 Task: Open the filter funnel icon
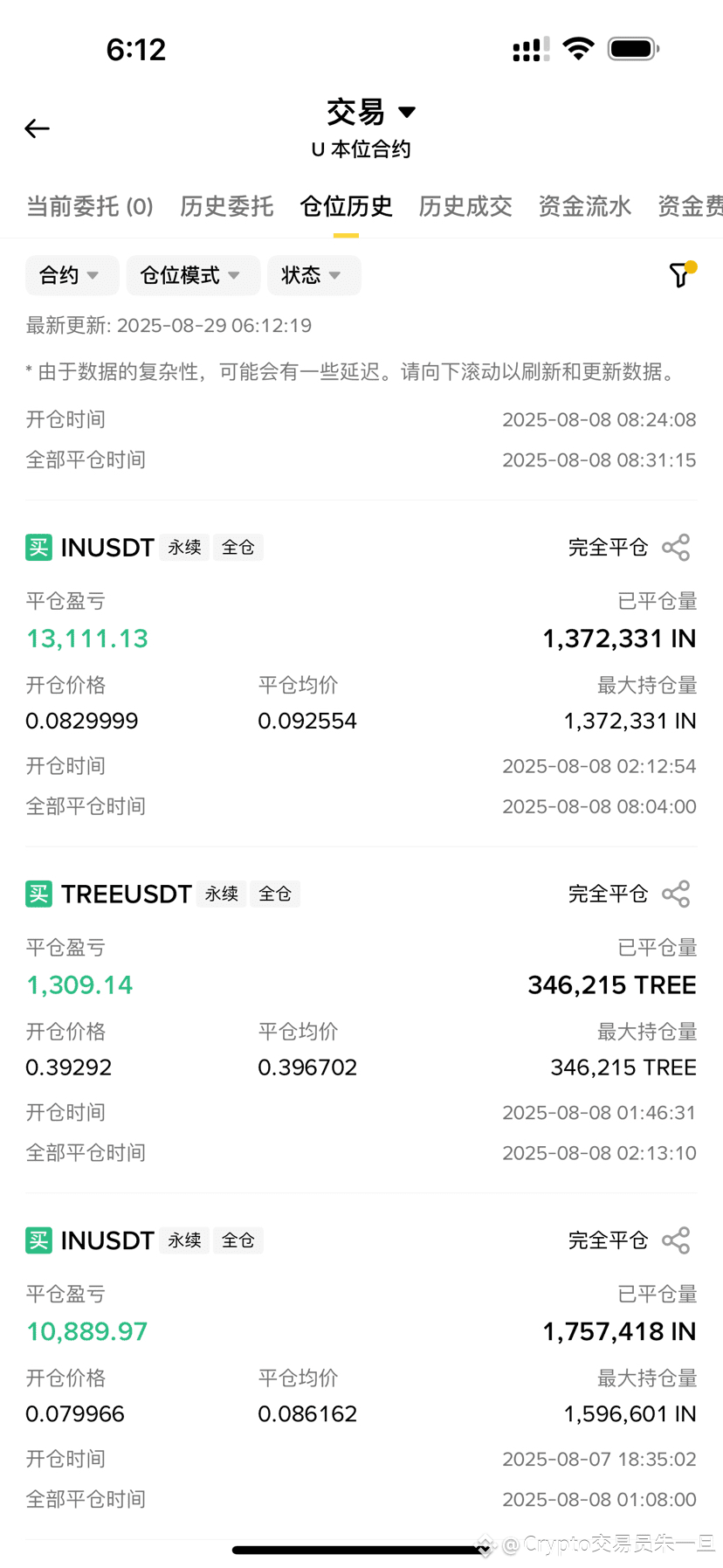(x=681, y=274)
